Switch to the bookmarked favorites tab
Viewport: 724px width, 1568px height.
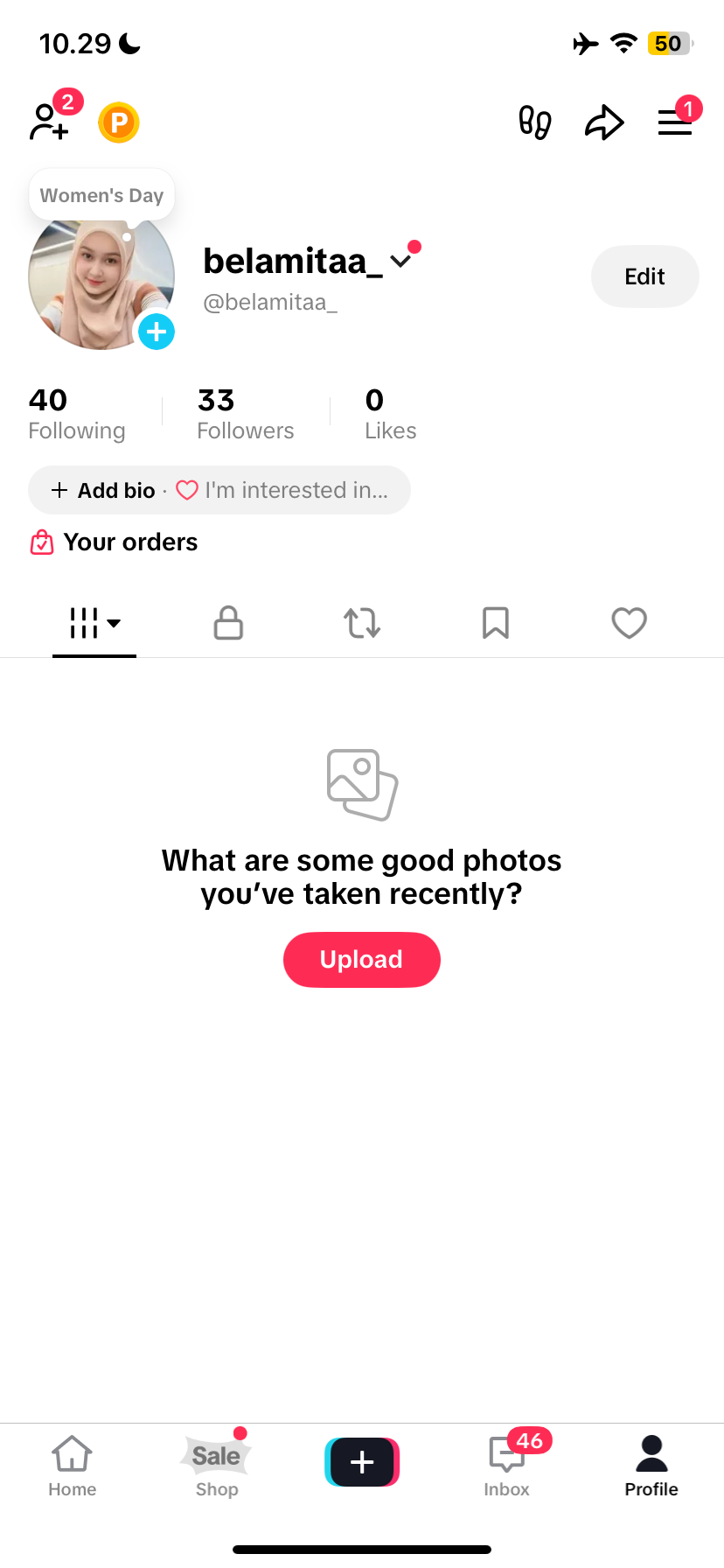(x=496, y=623)
